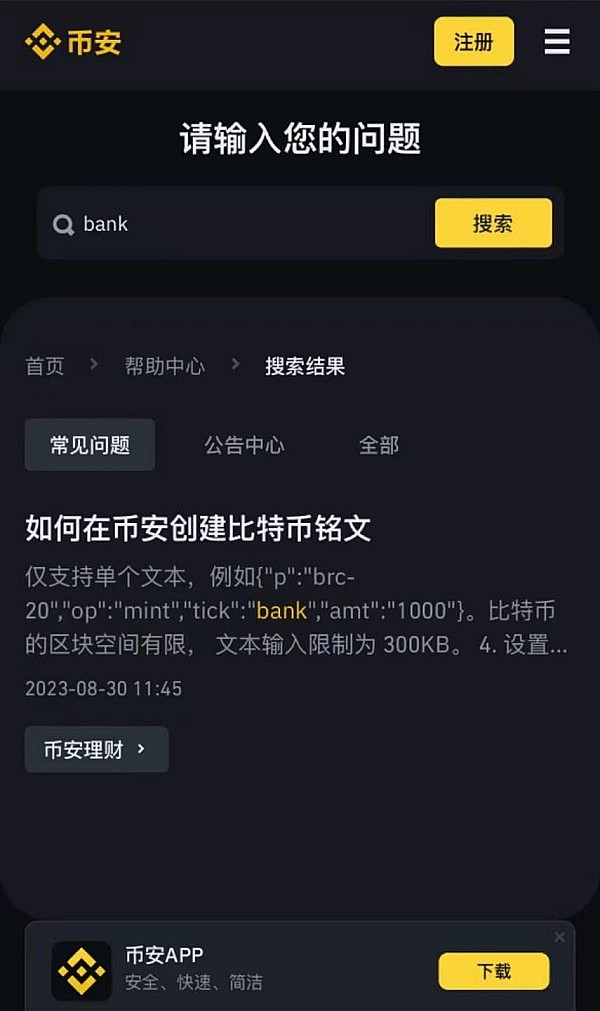Image resolution: width=600 pixels, height=1011 pixels.
Task: Switch to the 公告中心 tab
Action: pos(244,445)
